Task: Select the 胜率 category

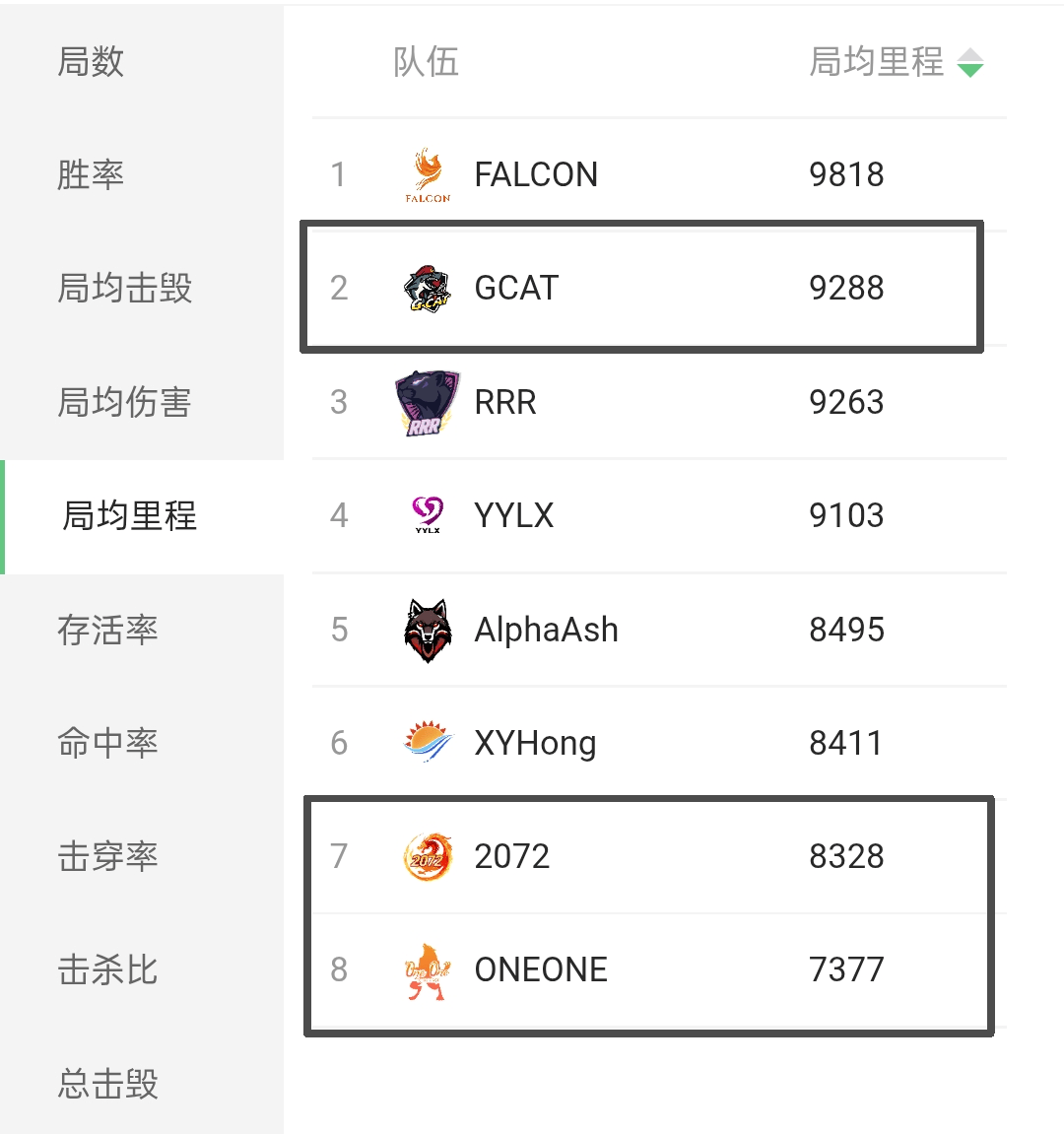Action: (x=91, y=175)
